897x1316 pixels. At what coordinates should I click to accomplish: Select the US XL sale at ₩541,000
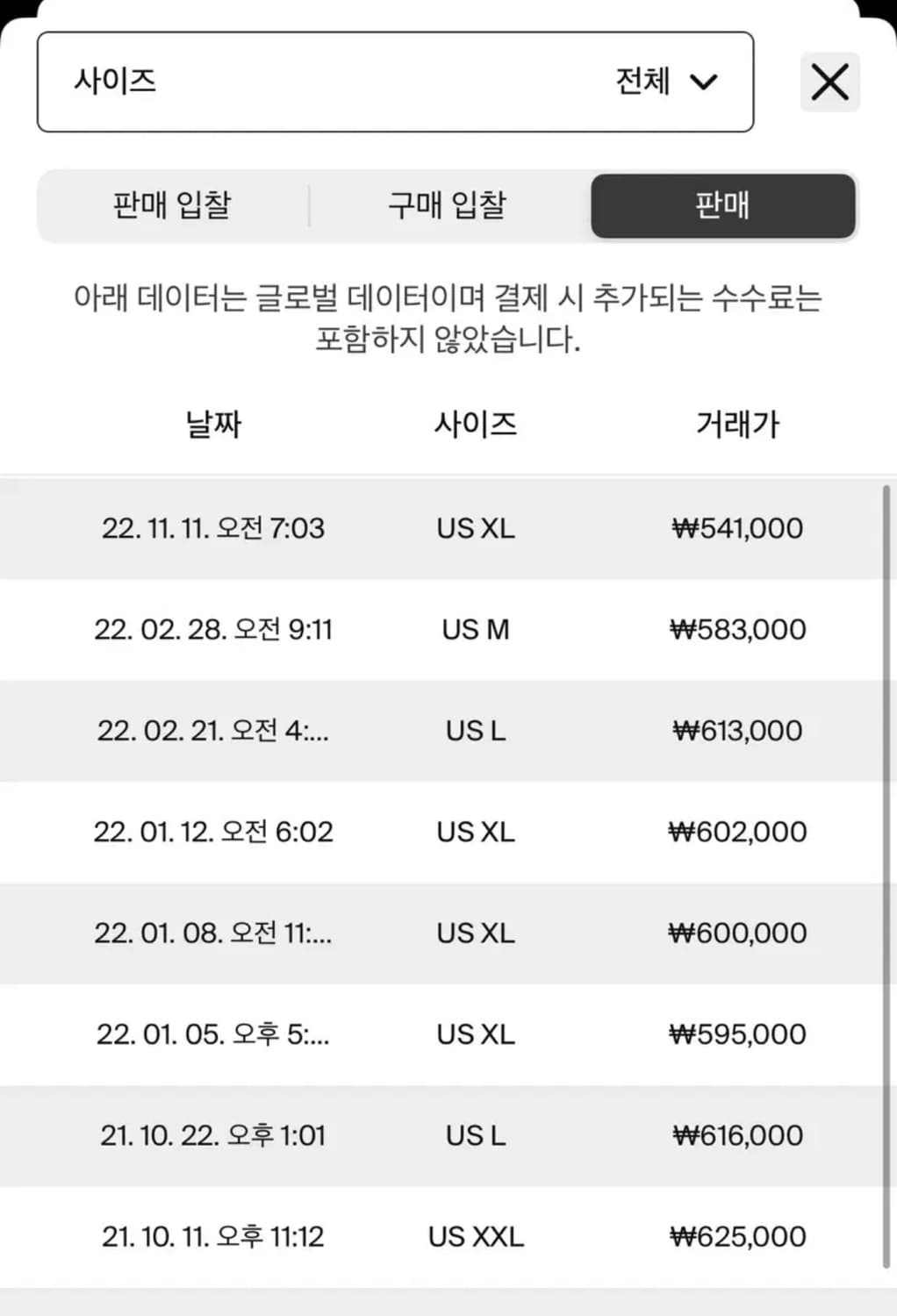(448, 528)
